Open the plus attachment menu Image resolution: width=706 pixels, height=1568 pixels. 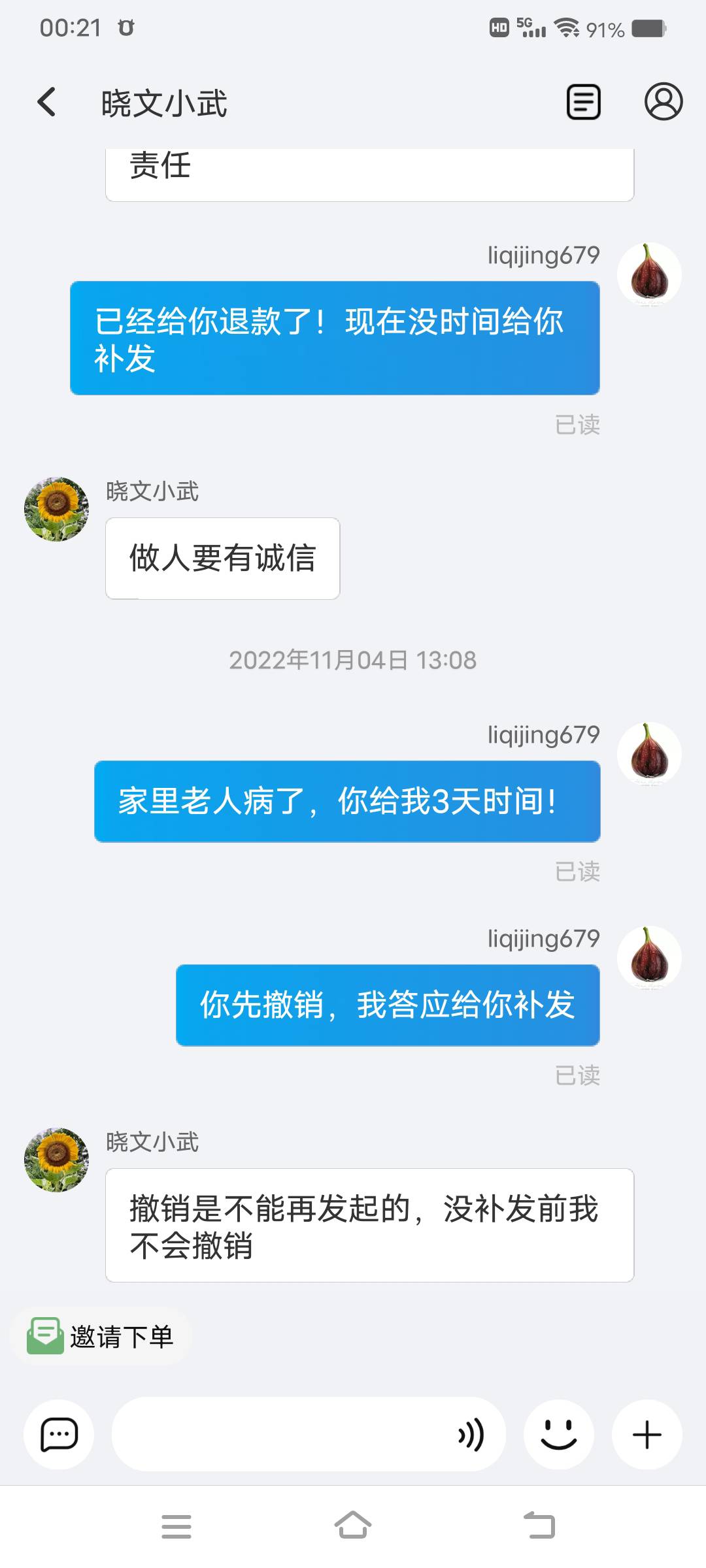point(647,1435)
